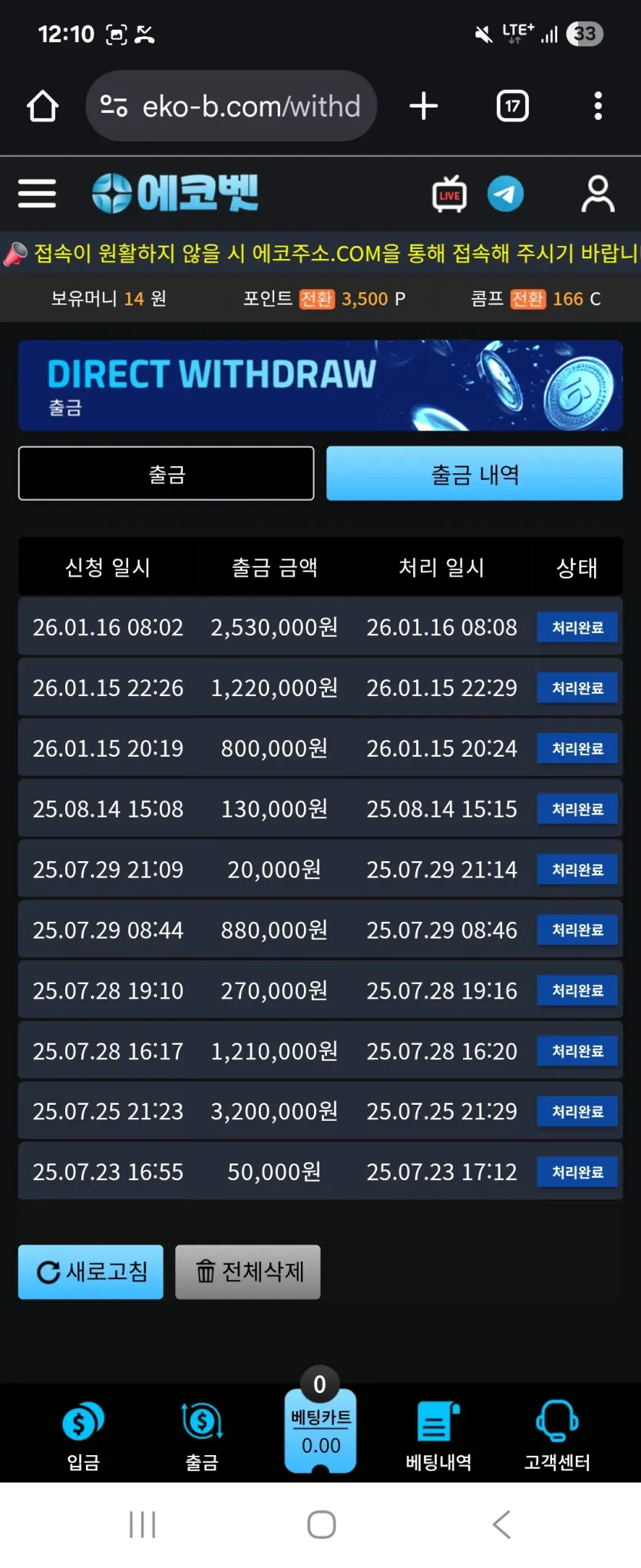The width and height of the screenshot is (641, 1568).
Task: View 베팅내역 betting history
Action: point(438,1435)
